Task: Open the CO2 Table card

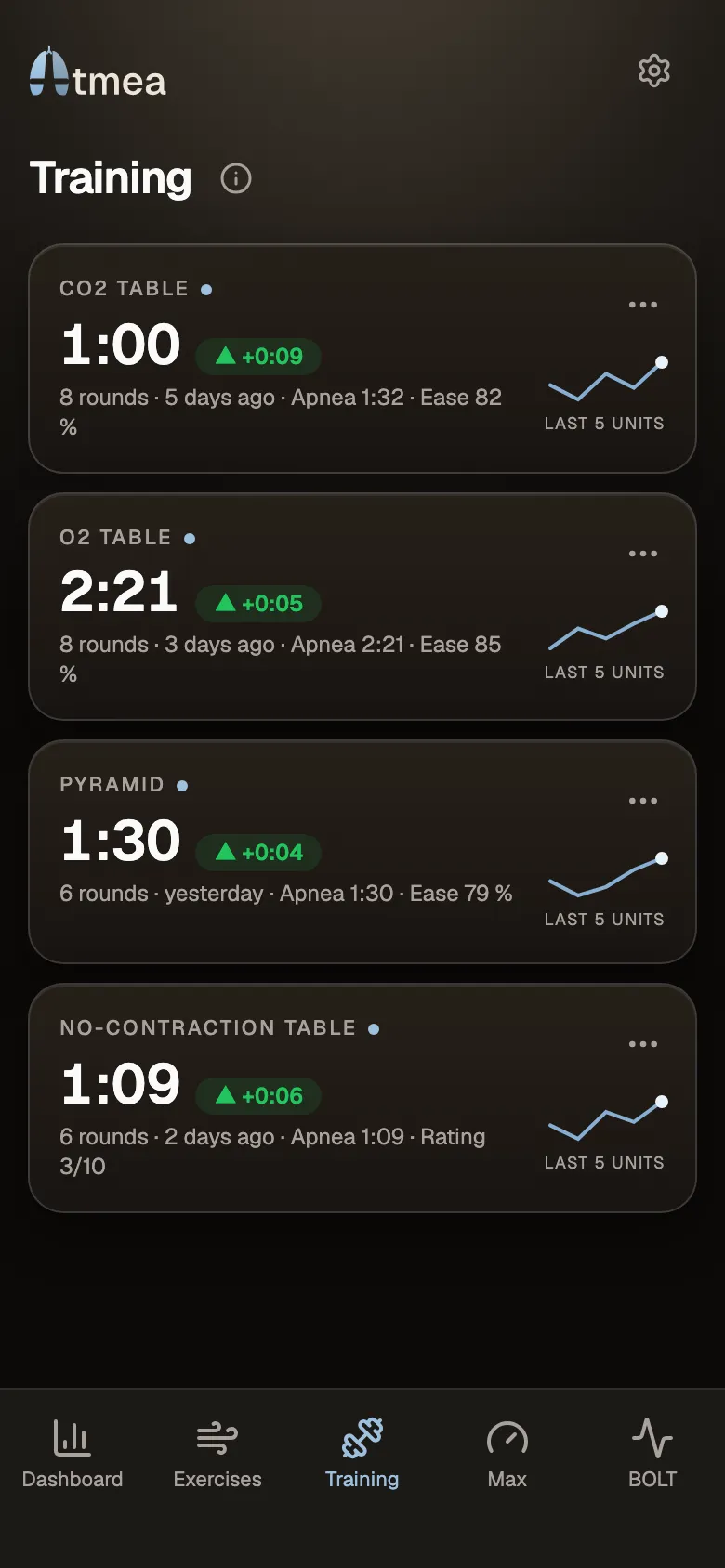Action: [x=362, y=359]
